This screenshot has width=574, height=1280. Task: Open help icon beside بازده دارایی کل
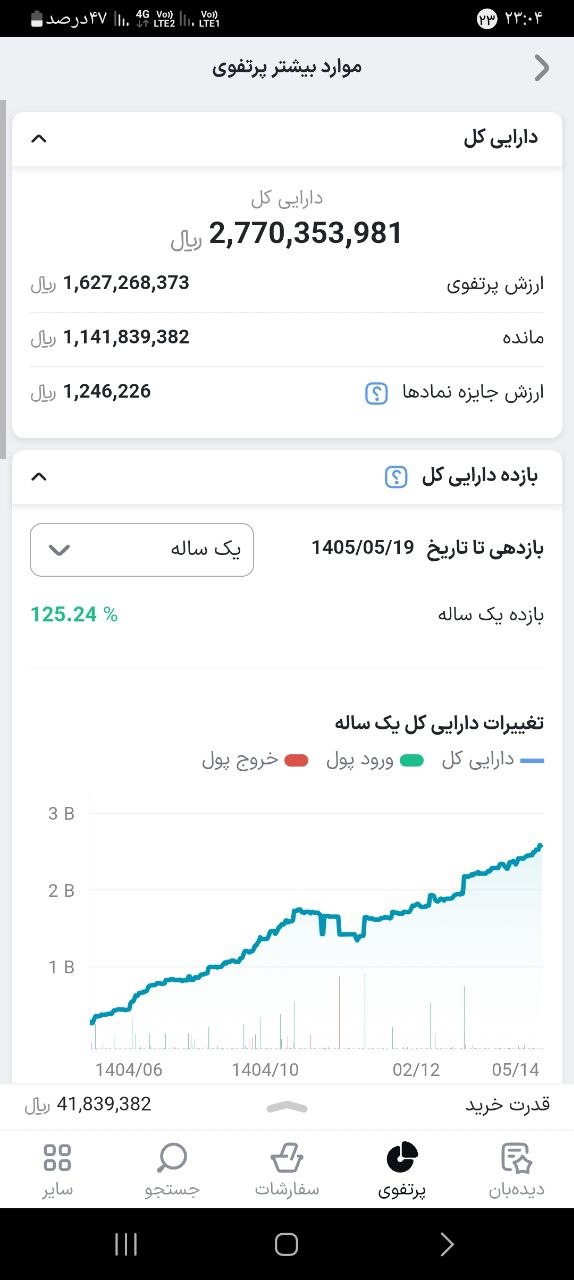click(x=397, y=477)
